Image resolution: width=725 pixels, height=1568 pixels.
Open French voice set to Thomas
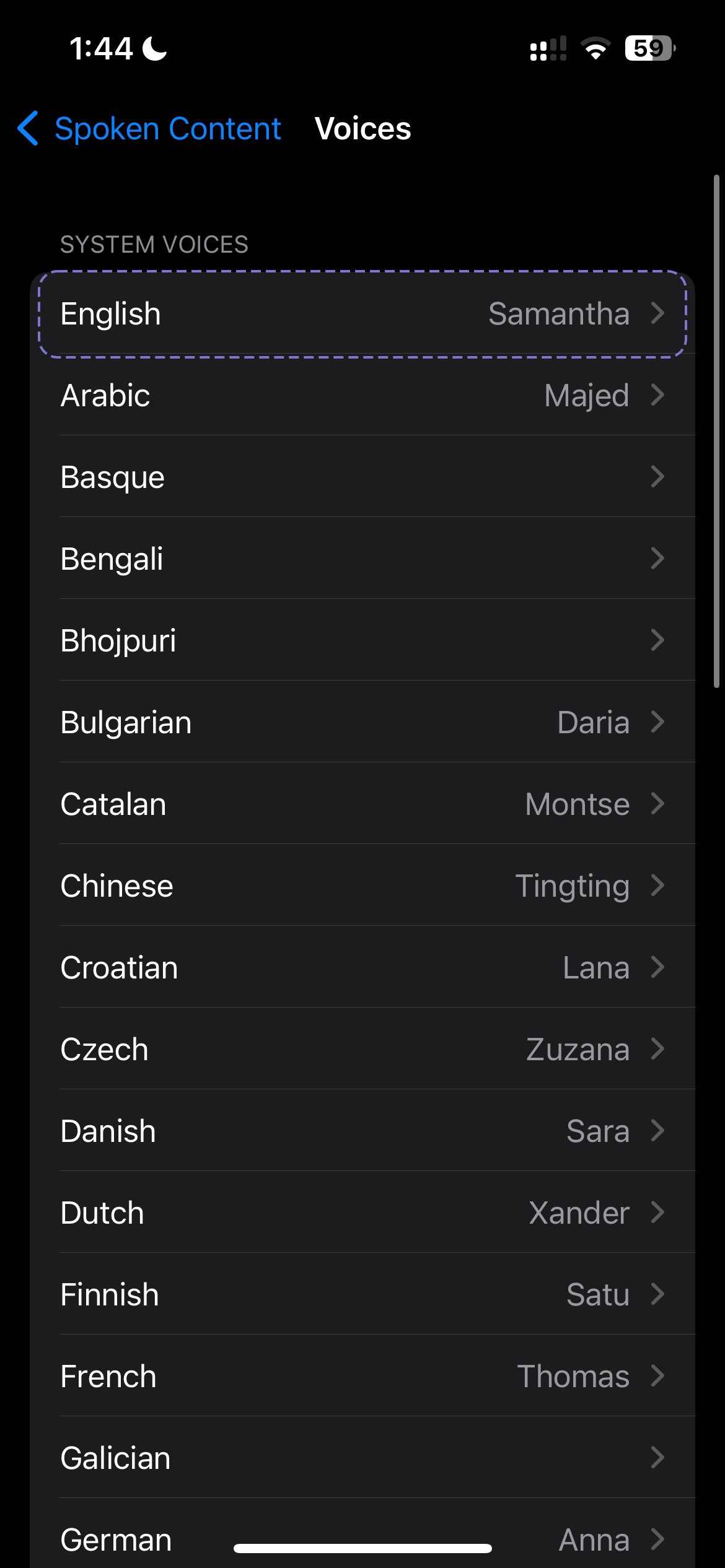362,1376
